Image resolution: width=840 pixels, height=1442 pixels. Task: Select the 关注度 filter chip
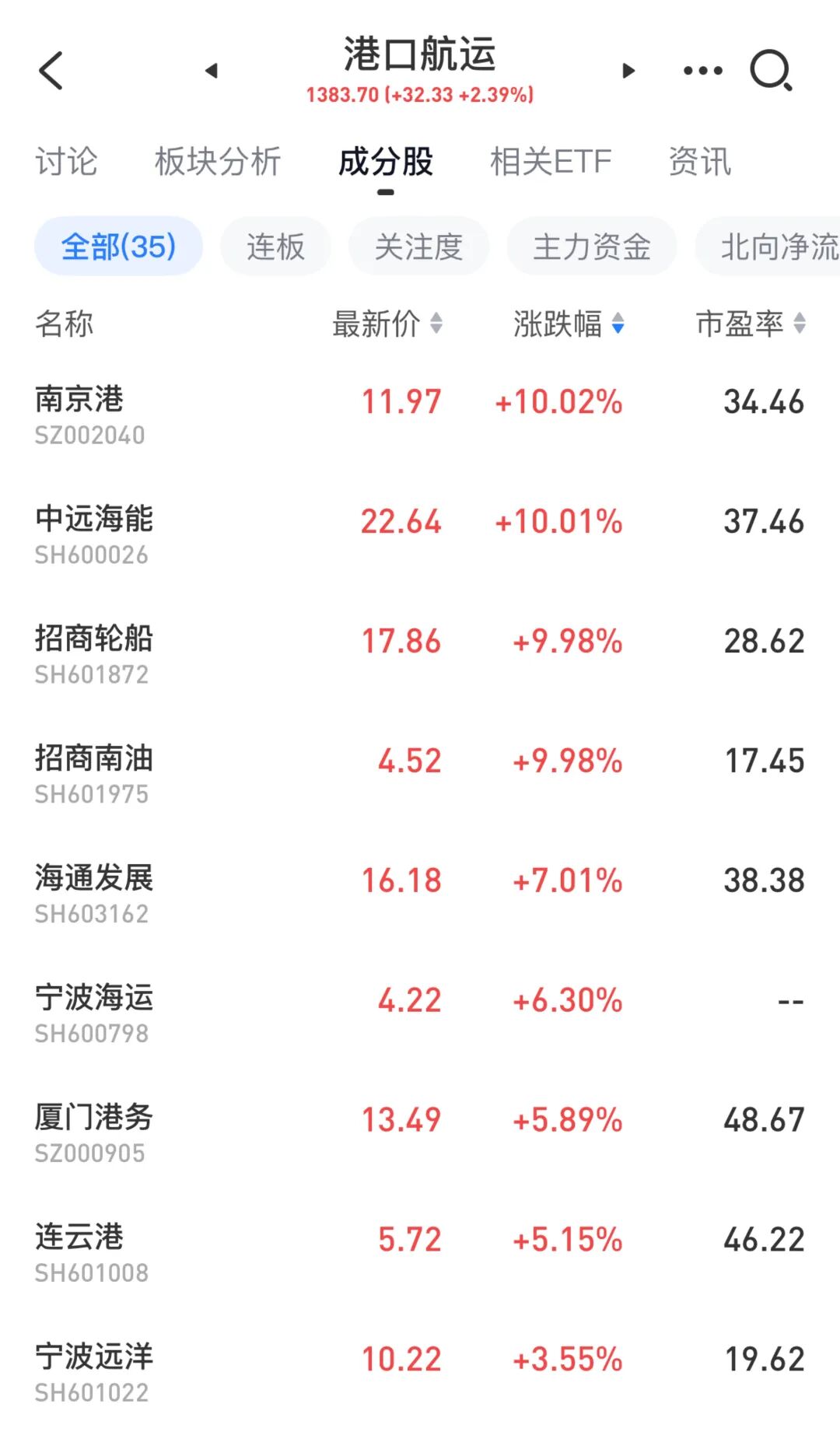(x=418, y=247)
